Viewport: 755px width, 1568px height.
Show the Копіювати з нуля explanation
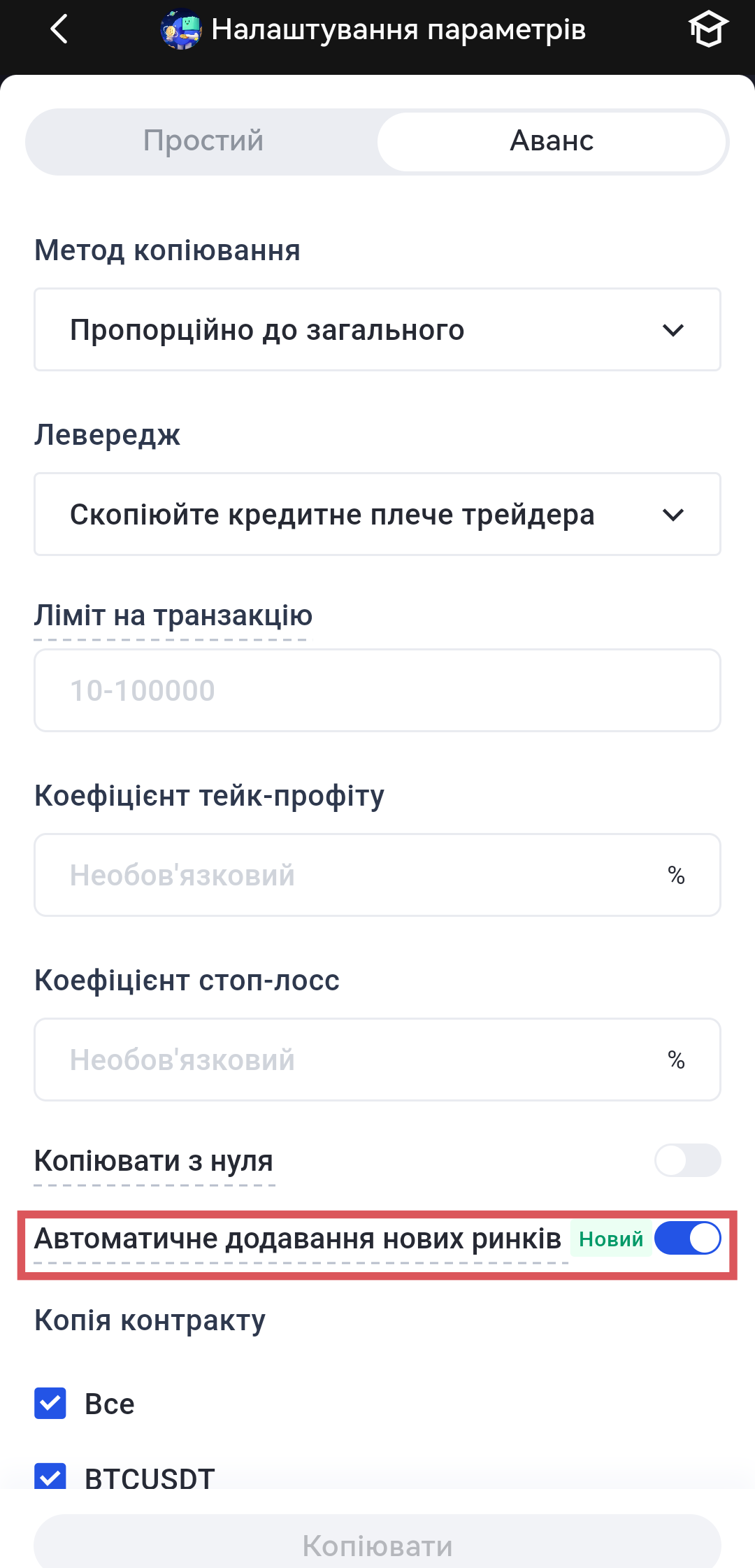pos(153,1161)
